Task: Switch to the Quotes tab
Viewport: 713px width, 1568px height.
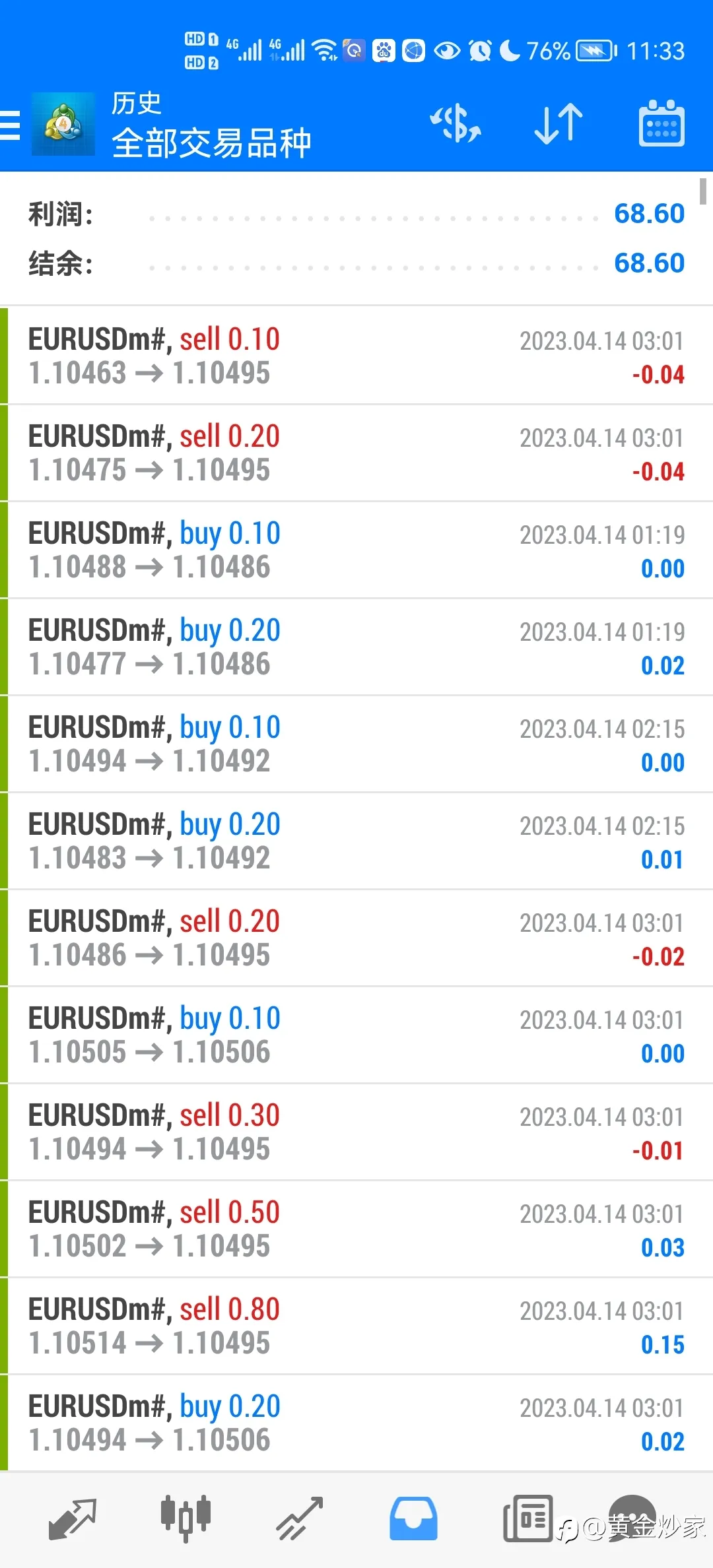Action: [x=73, y=1519]
